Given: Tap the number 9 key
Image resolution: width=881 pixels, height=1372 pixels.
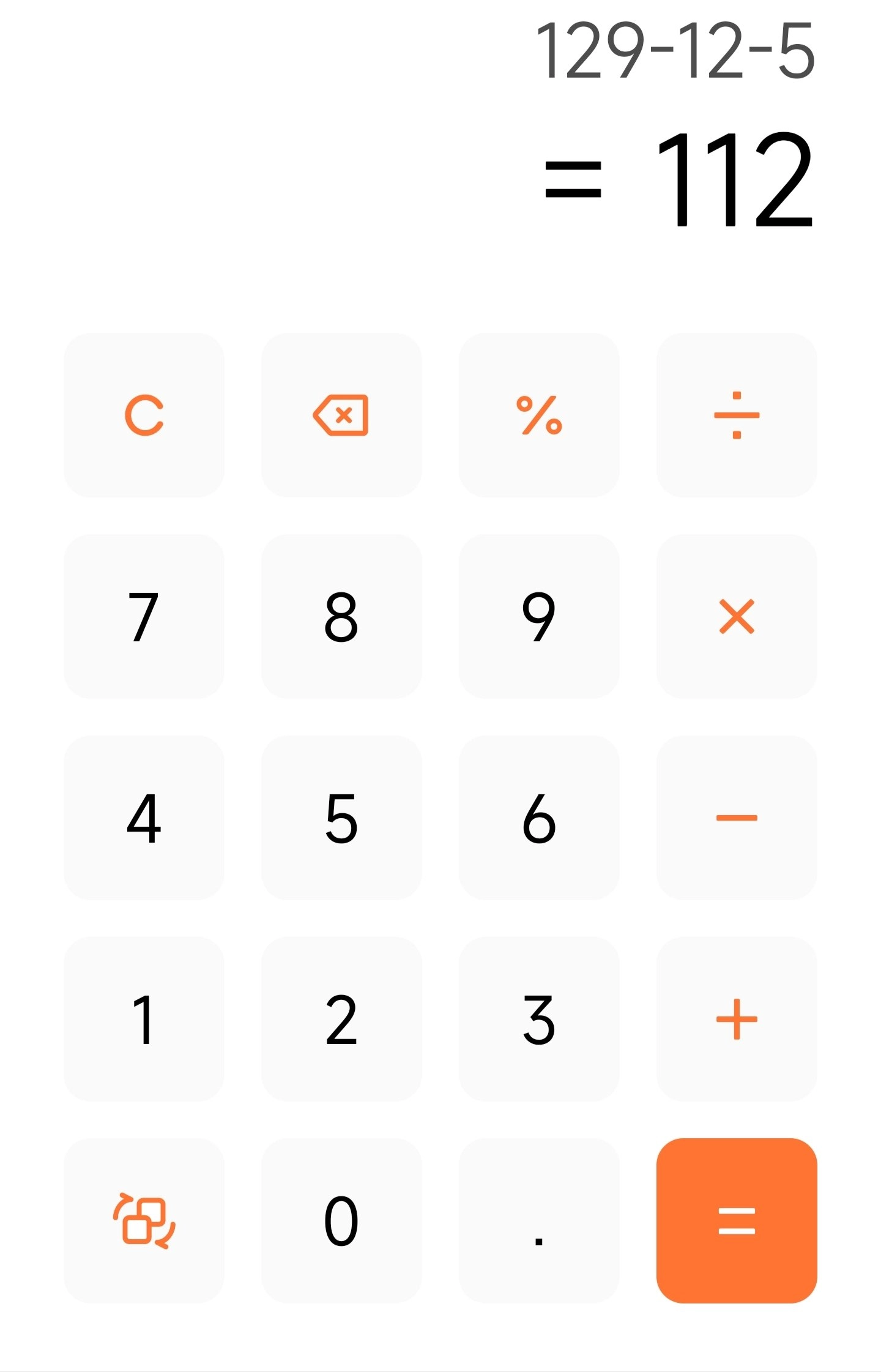Looking at the screenshot, I should click(539, 616).
